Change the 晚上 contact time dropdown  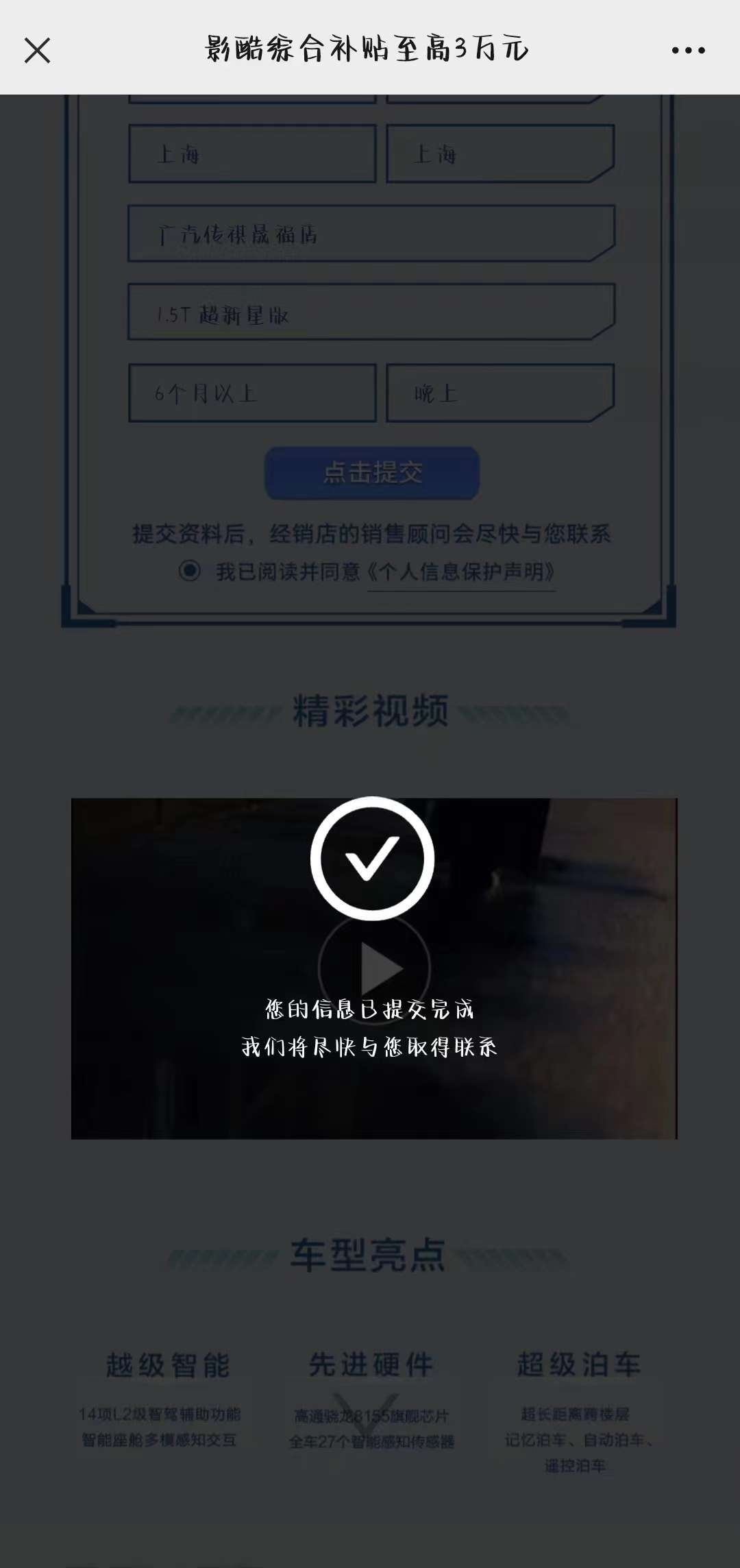[500, 393]
